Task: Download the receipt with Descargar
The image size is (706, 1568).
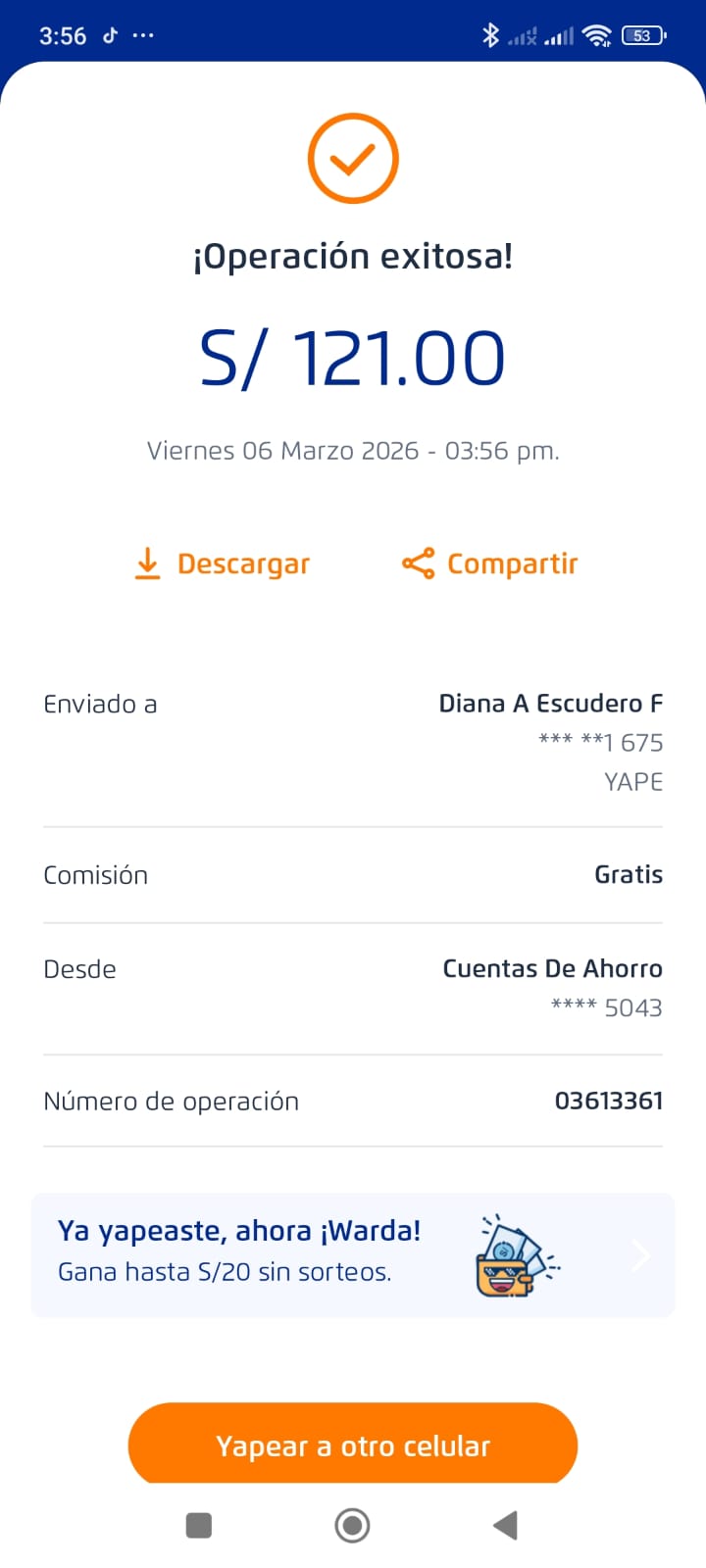Action: point(223,563)
